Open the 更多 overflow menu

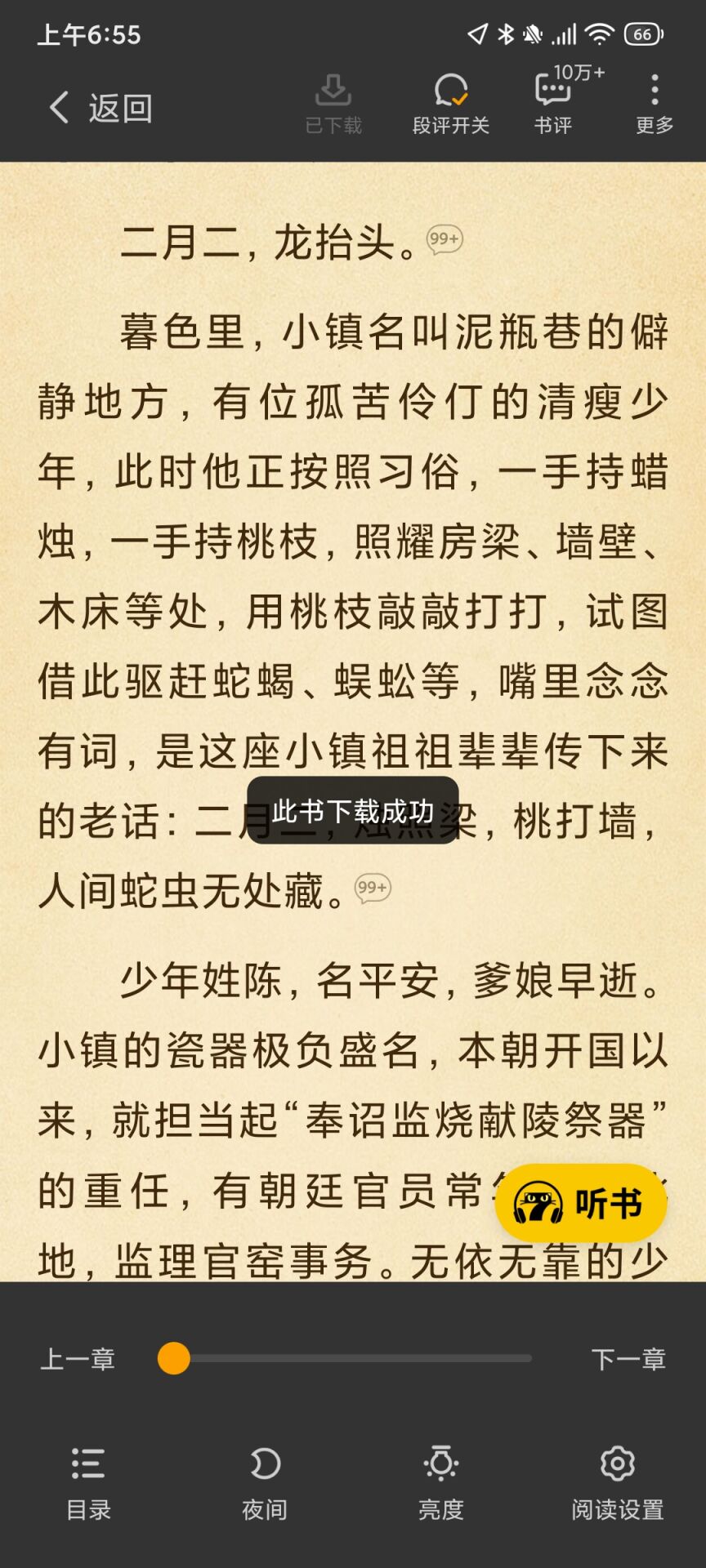tap(655, 104)
